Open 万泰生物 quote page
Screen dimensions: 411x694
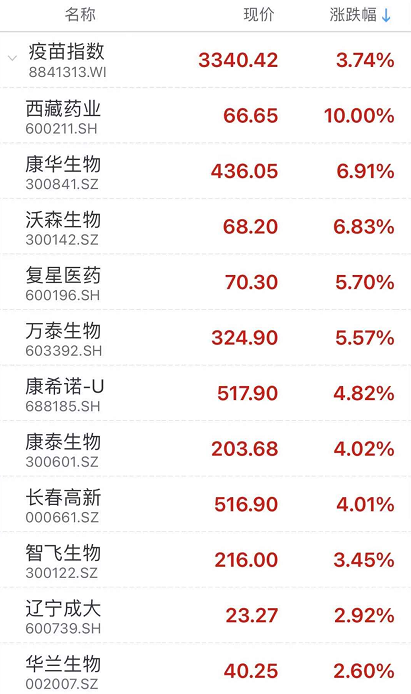[x=205, y=337]
